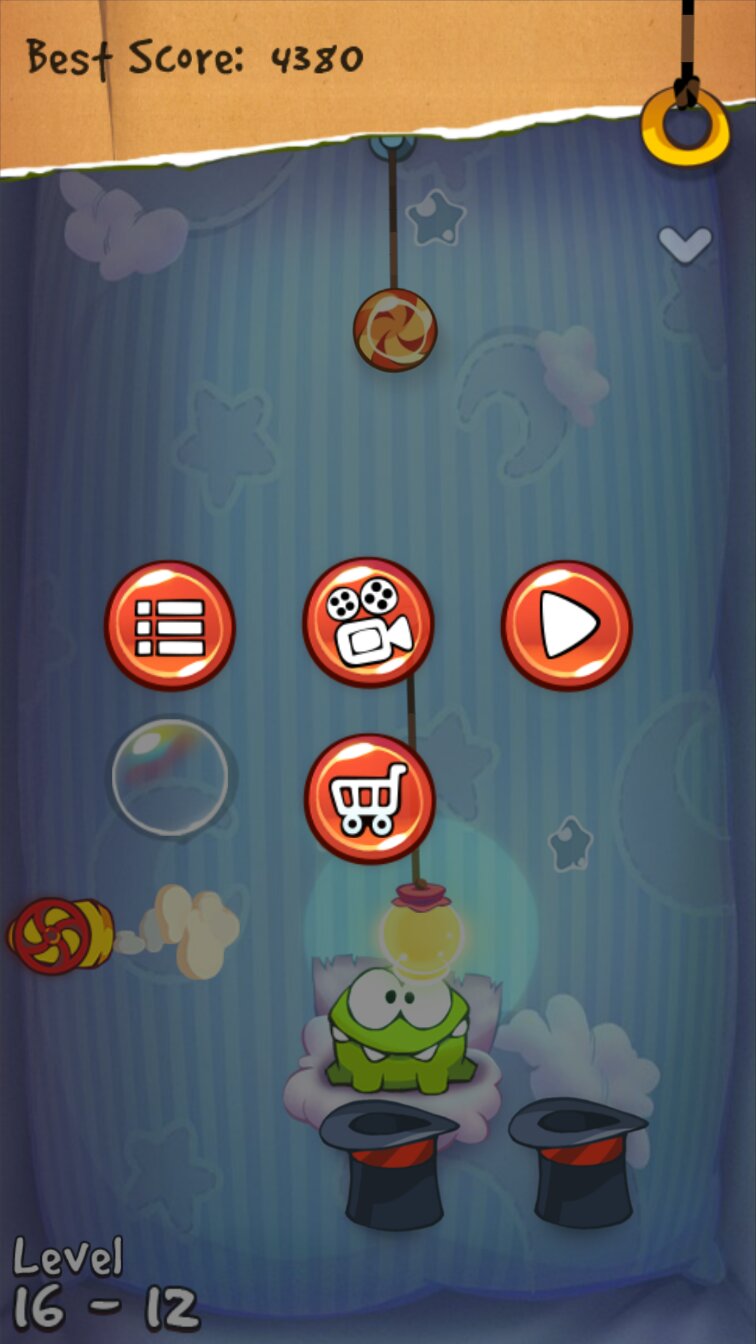Tap the white down chevron
This screenshot has width=756, height=1344.
tap(685, 243)
